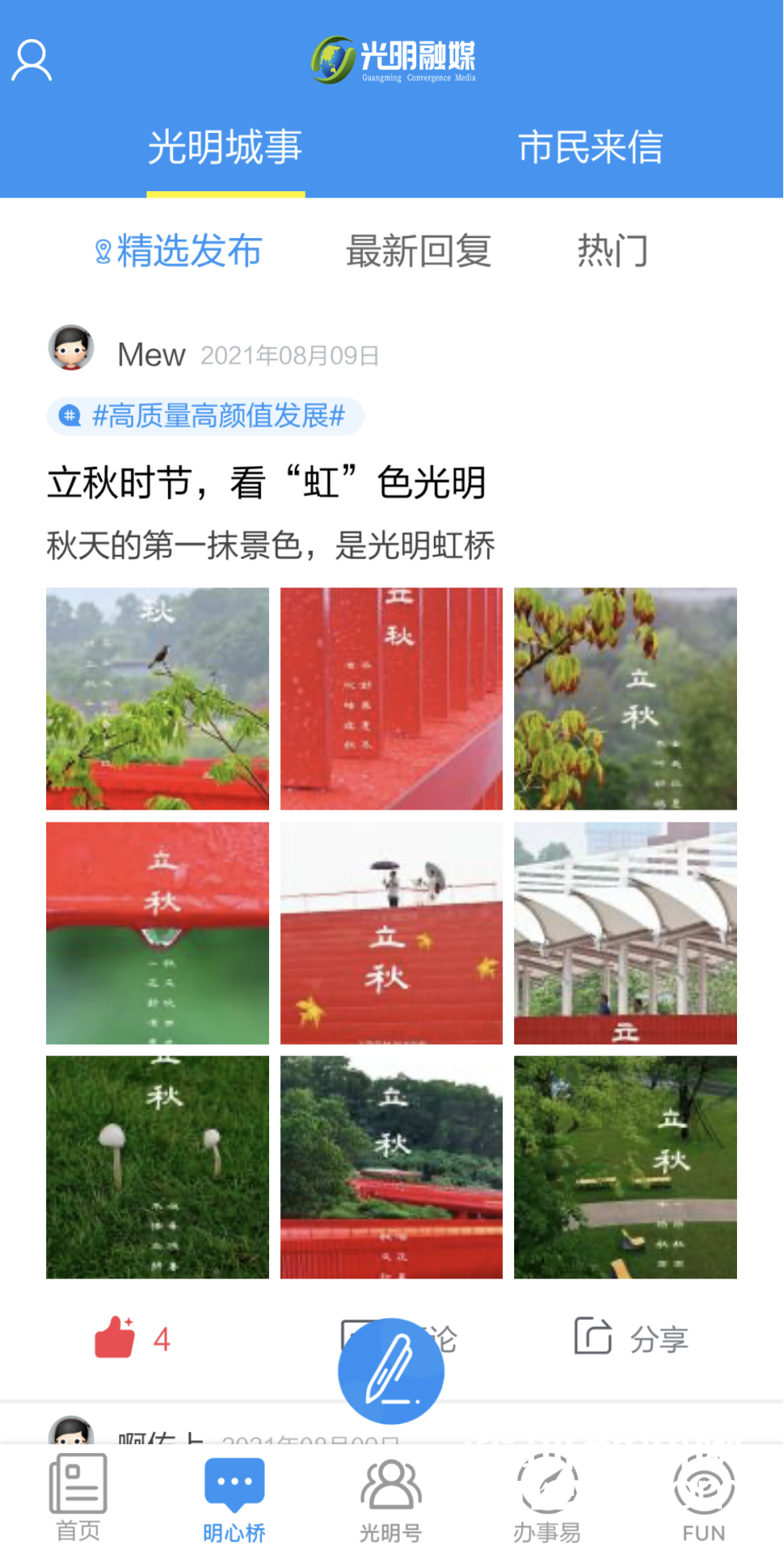Open the post 立秋时节，看“虹”色光明

pos(267,482)
